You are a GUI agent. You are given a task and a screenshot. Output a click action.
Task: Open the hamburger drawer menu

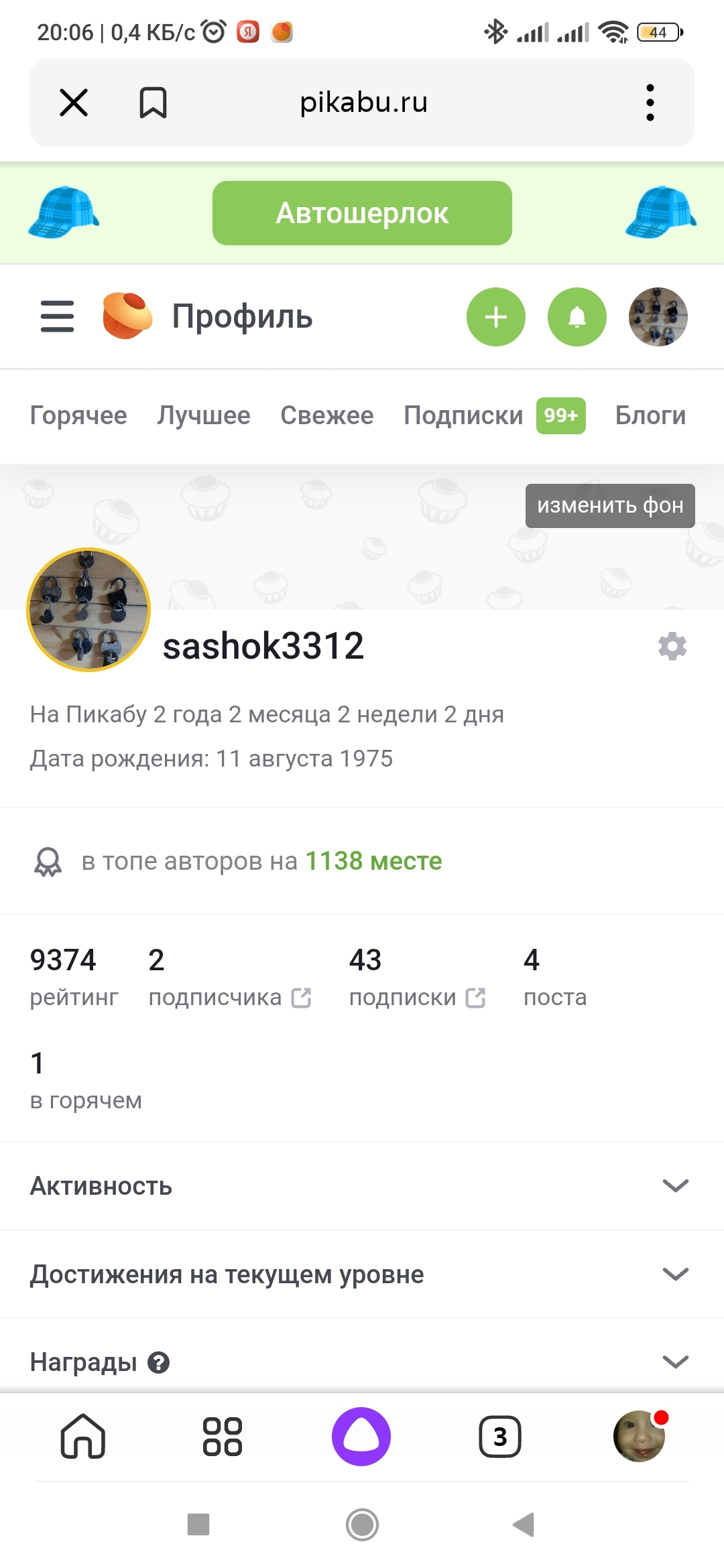tap(58, 316)
